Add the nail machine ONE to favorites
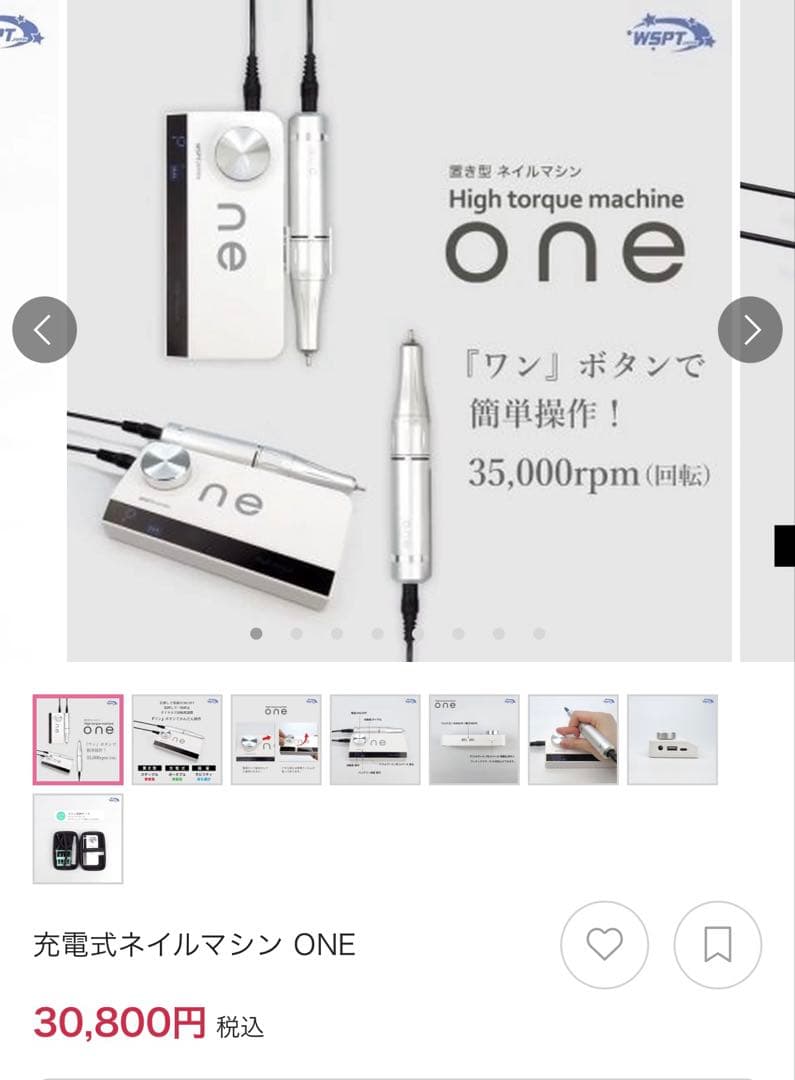Viewport: 795px width, 1080px height. point(604,944)
